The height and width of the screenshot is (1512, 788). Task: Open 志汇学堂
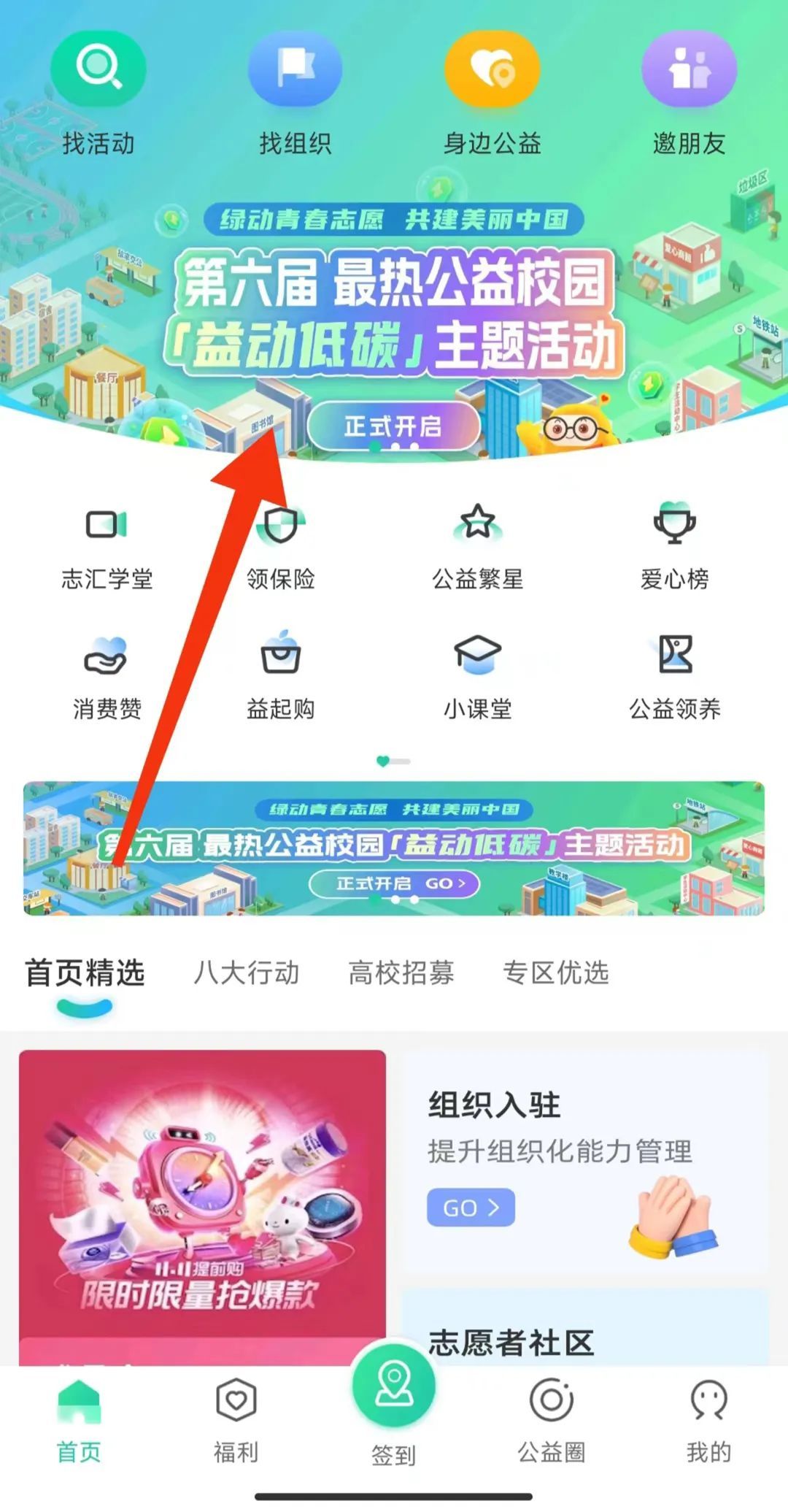(x=107, y=548)
